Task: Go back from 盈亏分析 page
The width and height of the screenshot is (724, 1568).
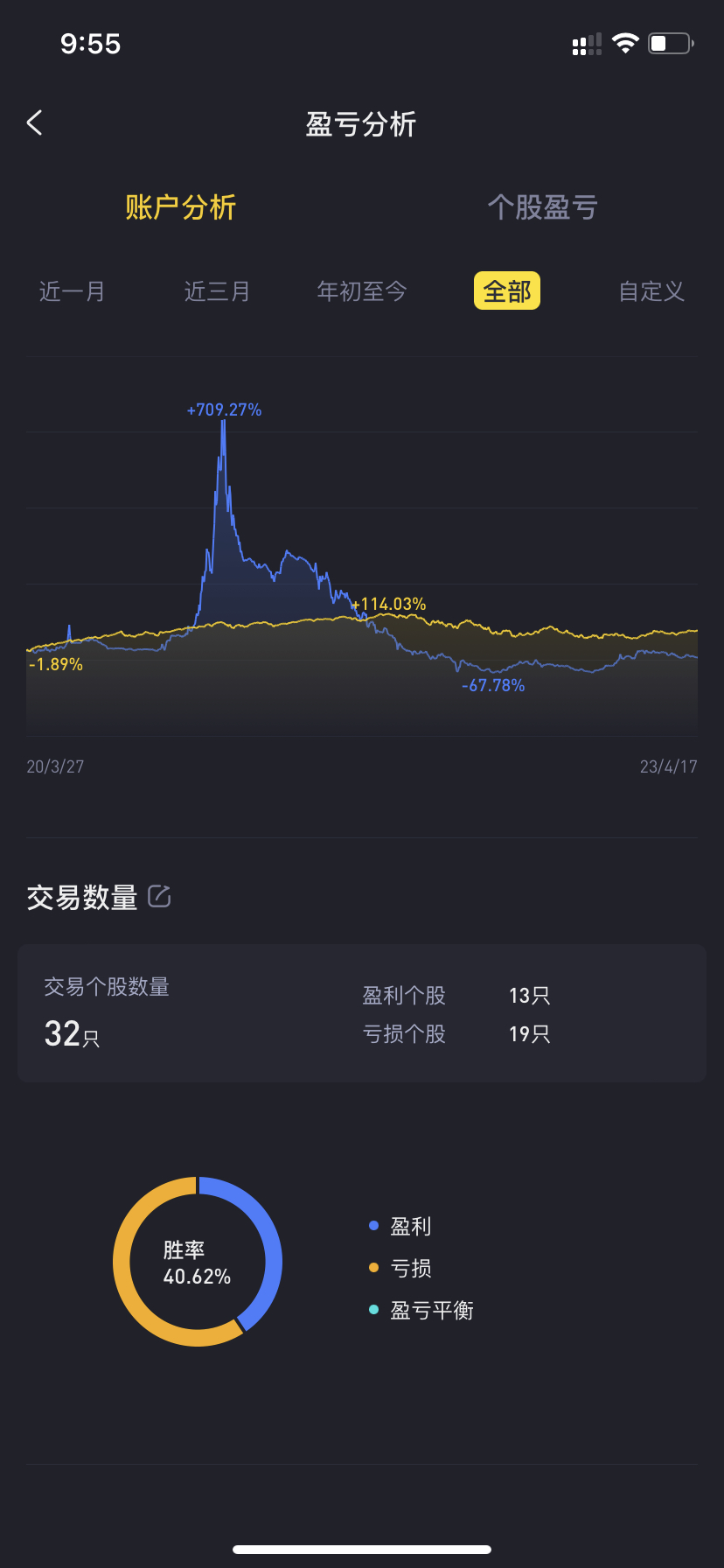Action: (35, 122)
